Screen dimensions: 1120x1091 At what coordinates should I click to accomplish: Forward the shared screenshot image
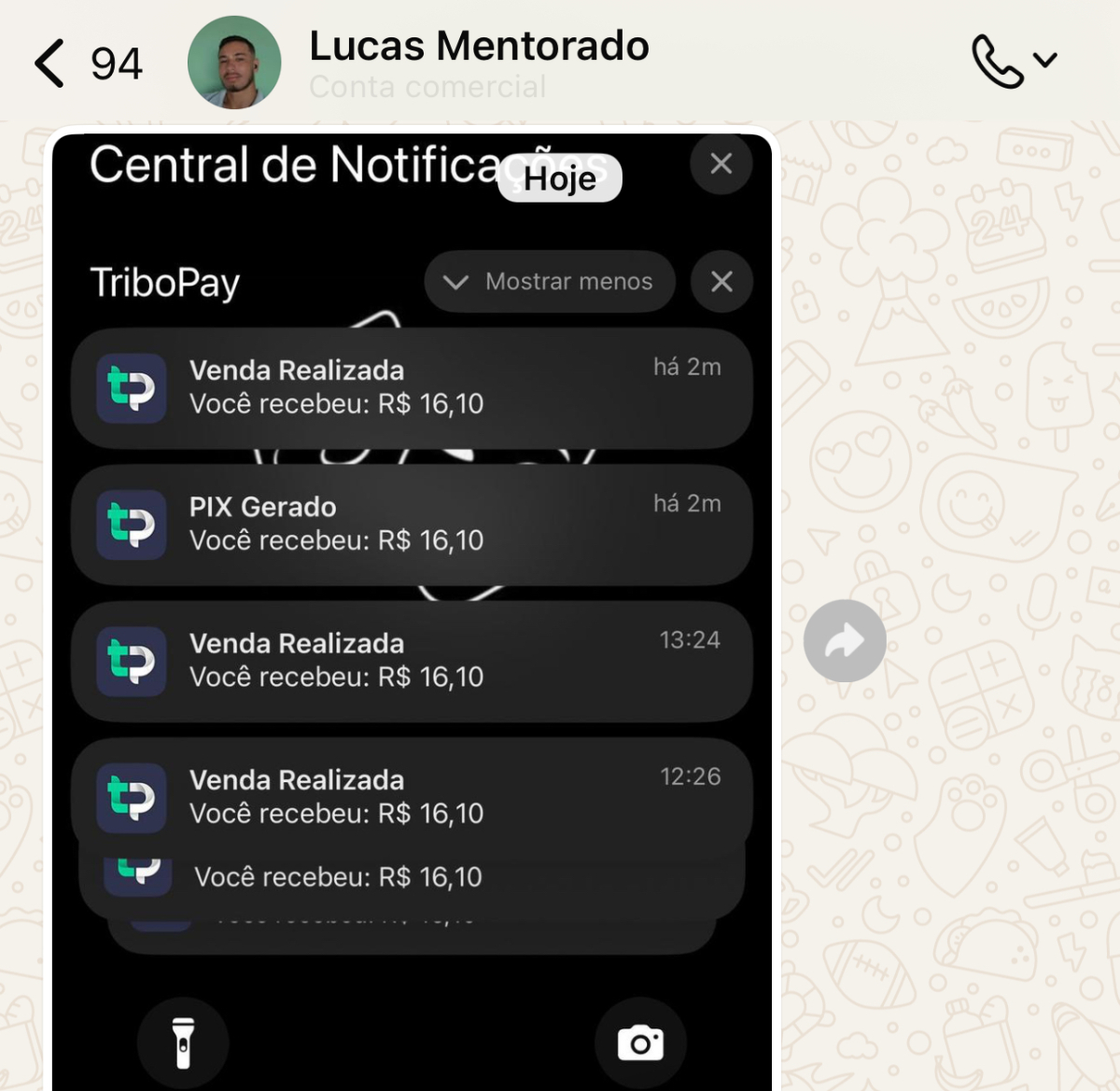pyautogui.click(x=845, y=641)
